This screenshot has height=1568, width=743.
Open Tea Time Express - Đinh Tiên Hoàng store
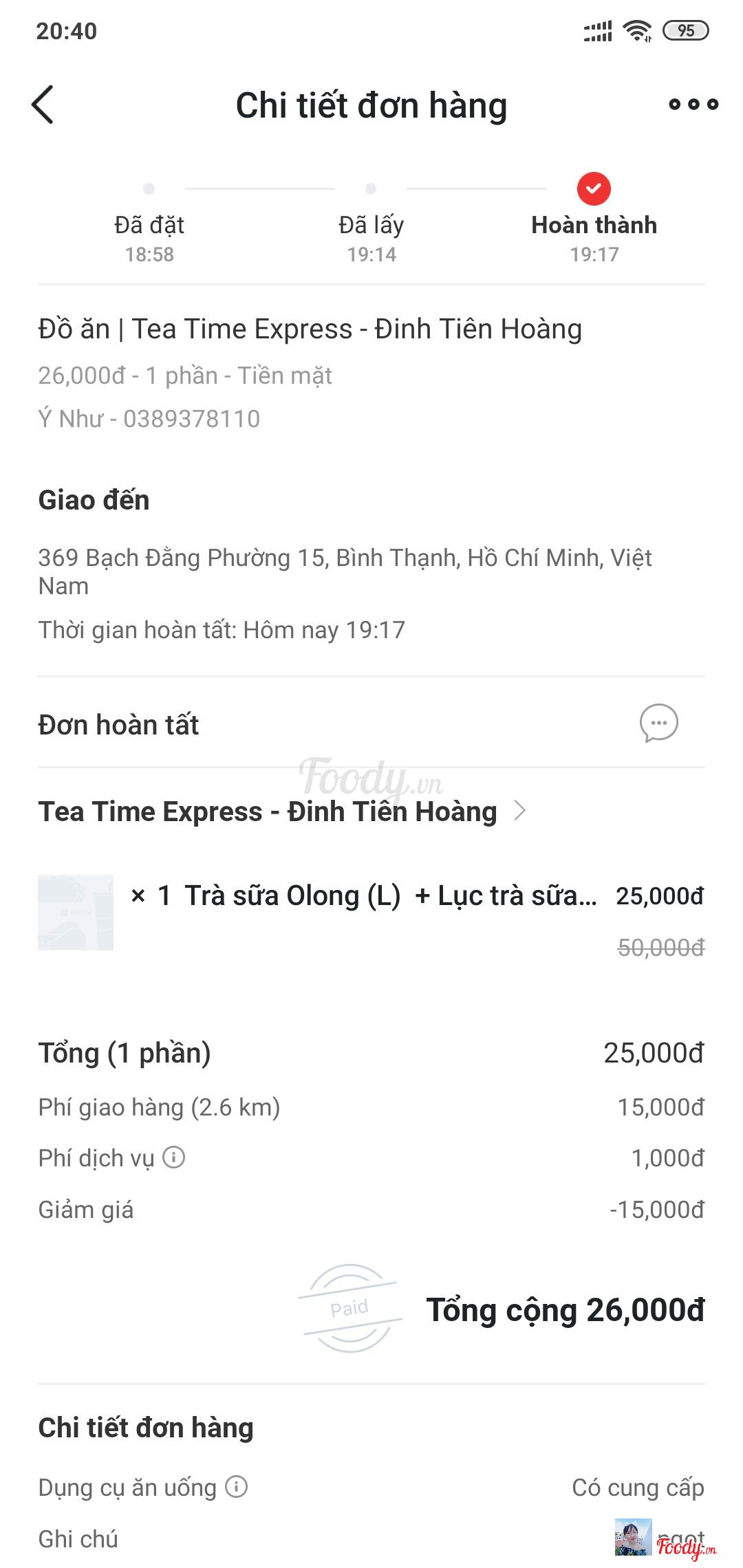coord(282,812)
